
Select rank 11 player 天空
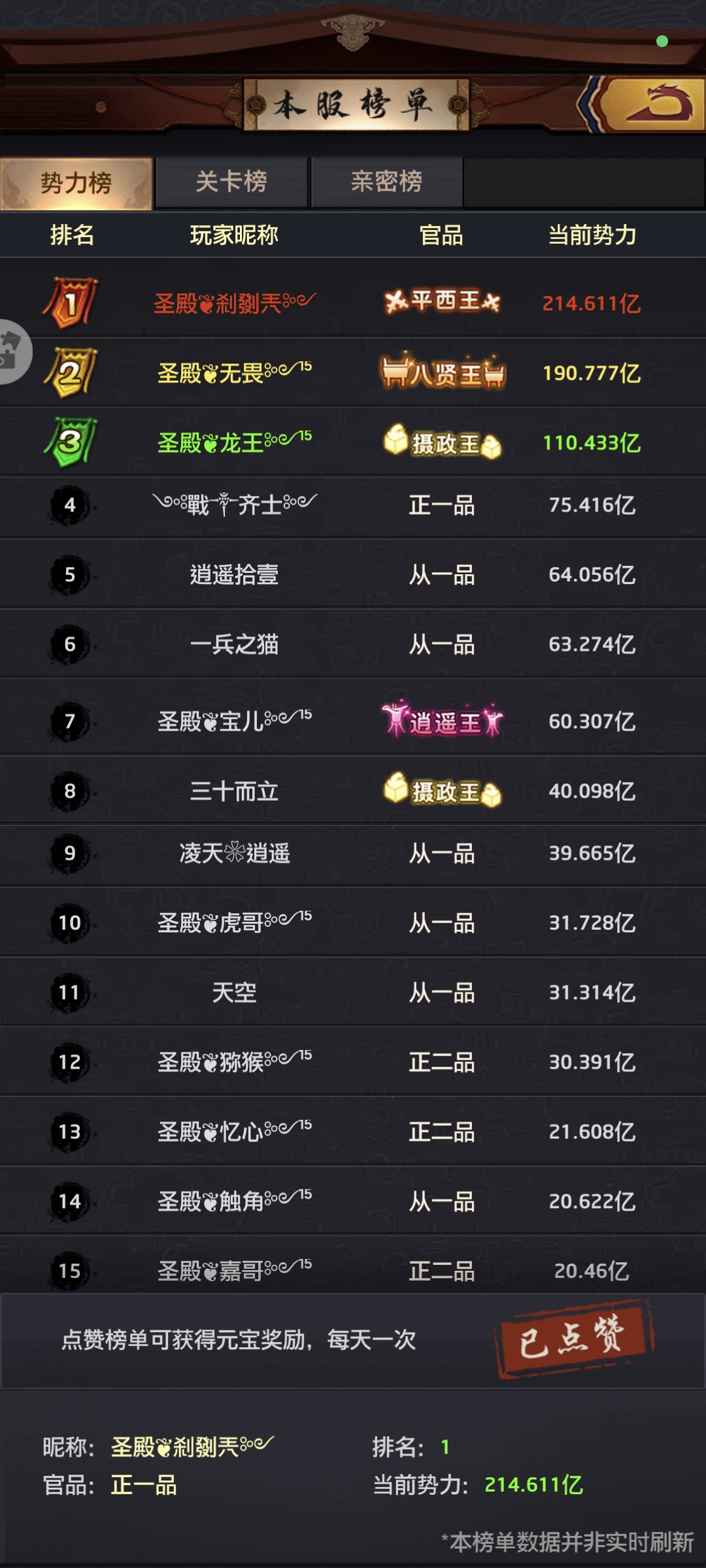point(353,993)
